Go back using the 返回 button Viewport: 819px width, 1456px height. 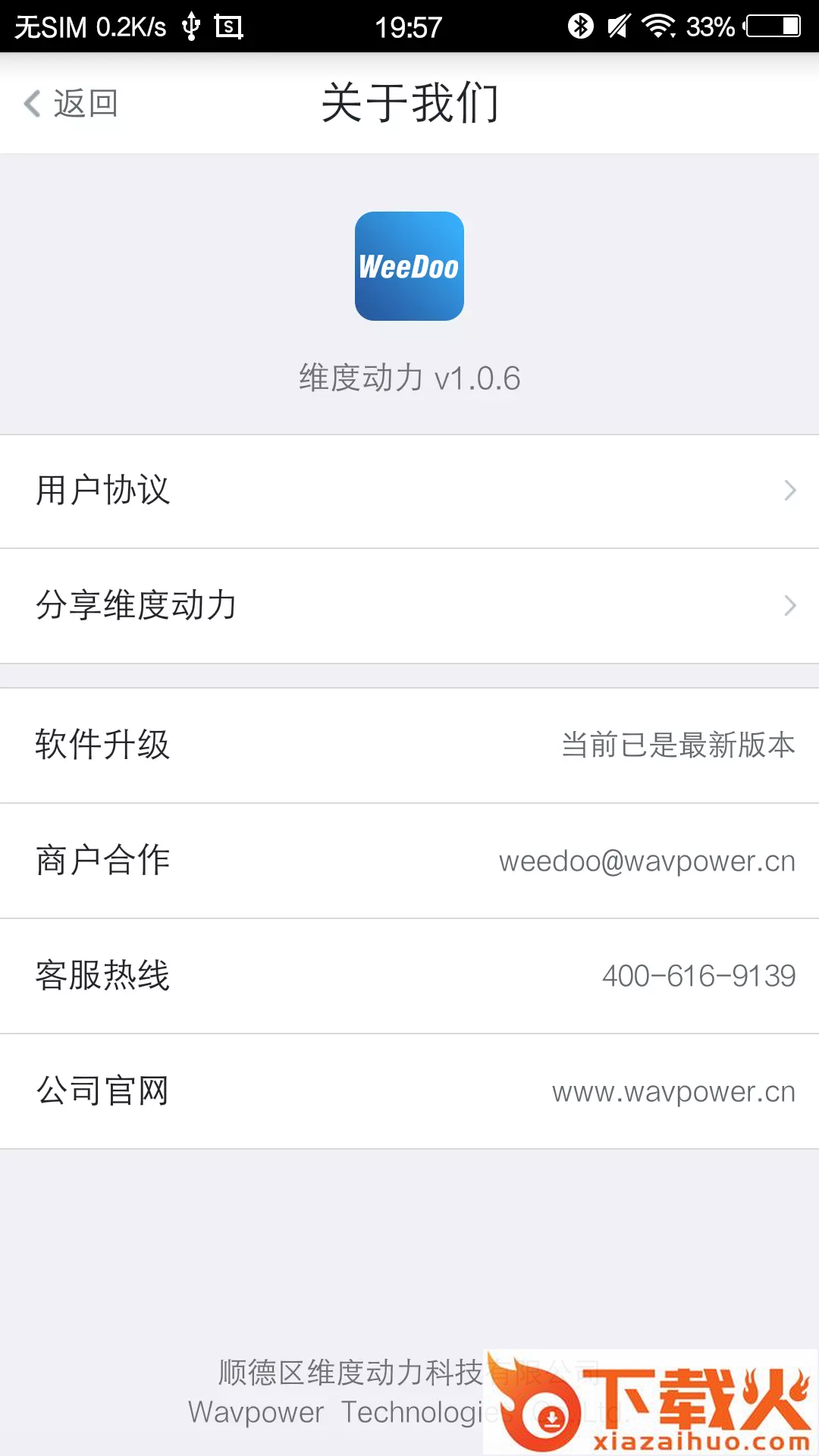pos(71,104)
